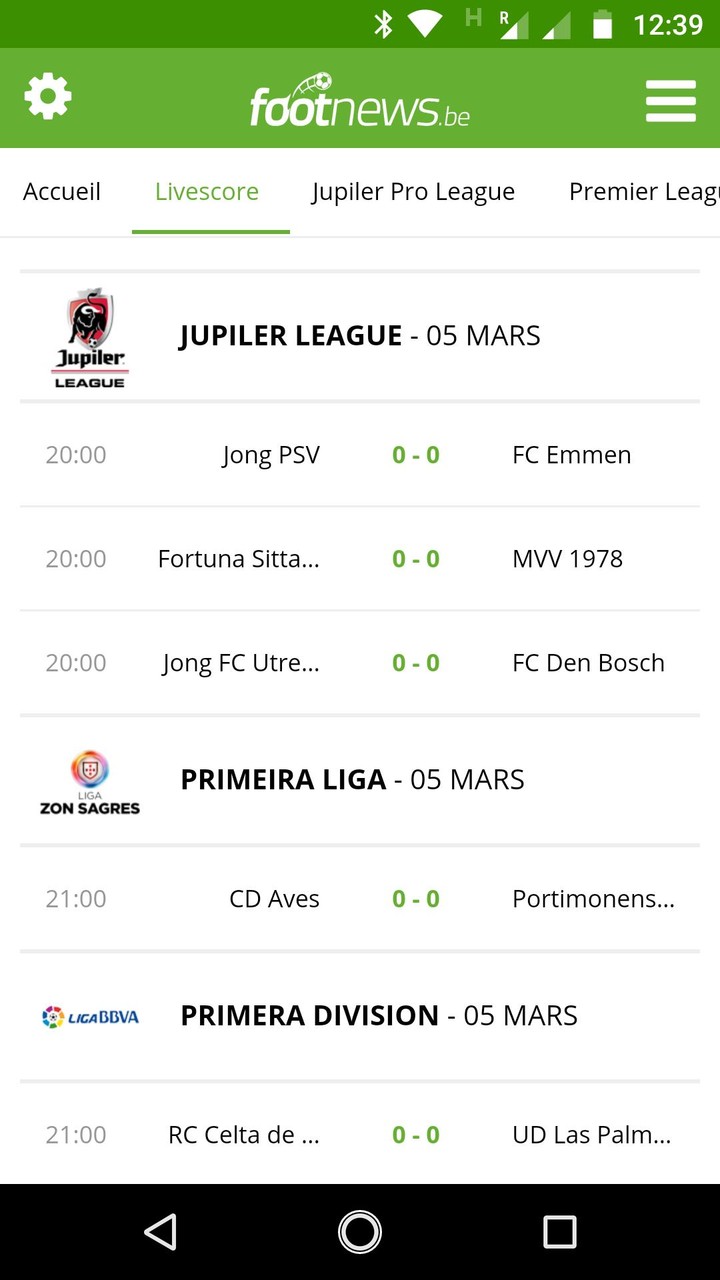
Task: Switch to the Accueil tab
Action: coord(62,192)
